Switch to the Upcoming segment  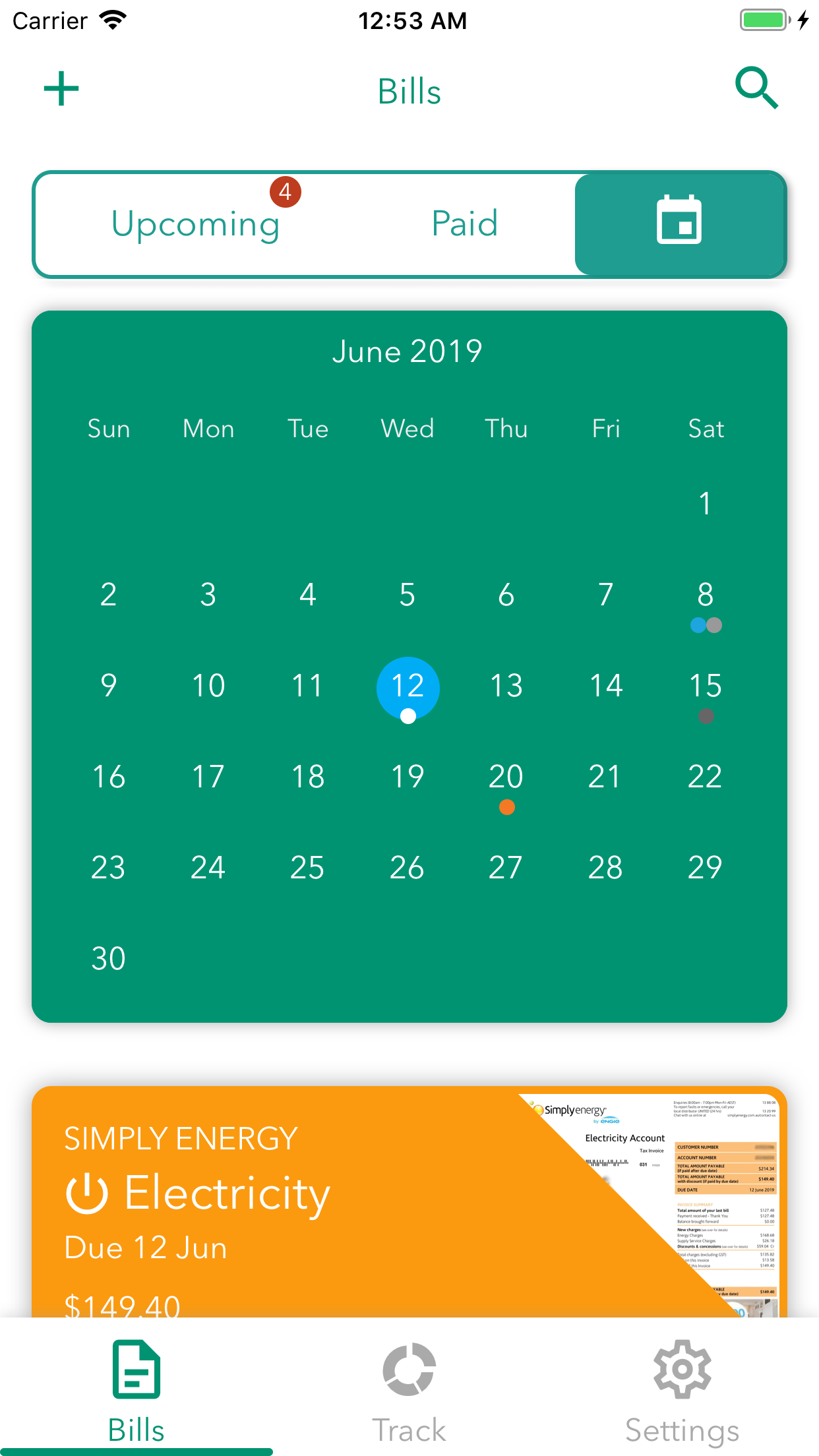pos(195,224)
